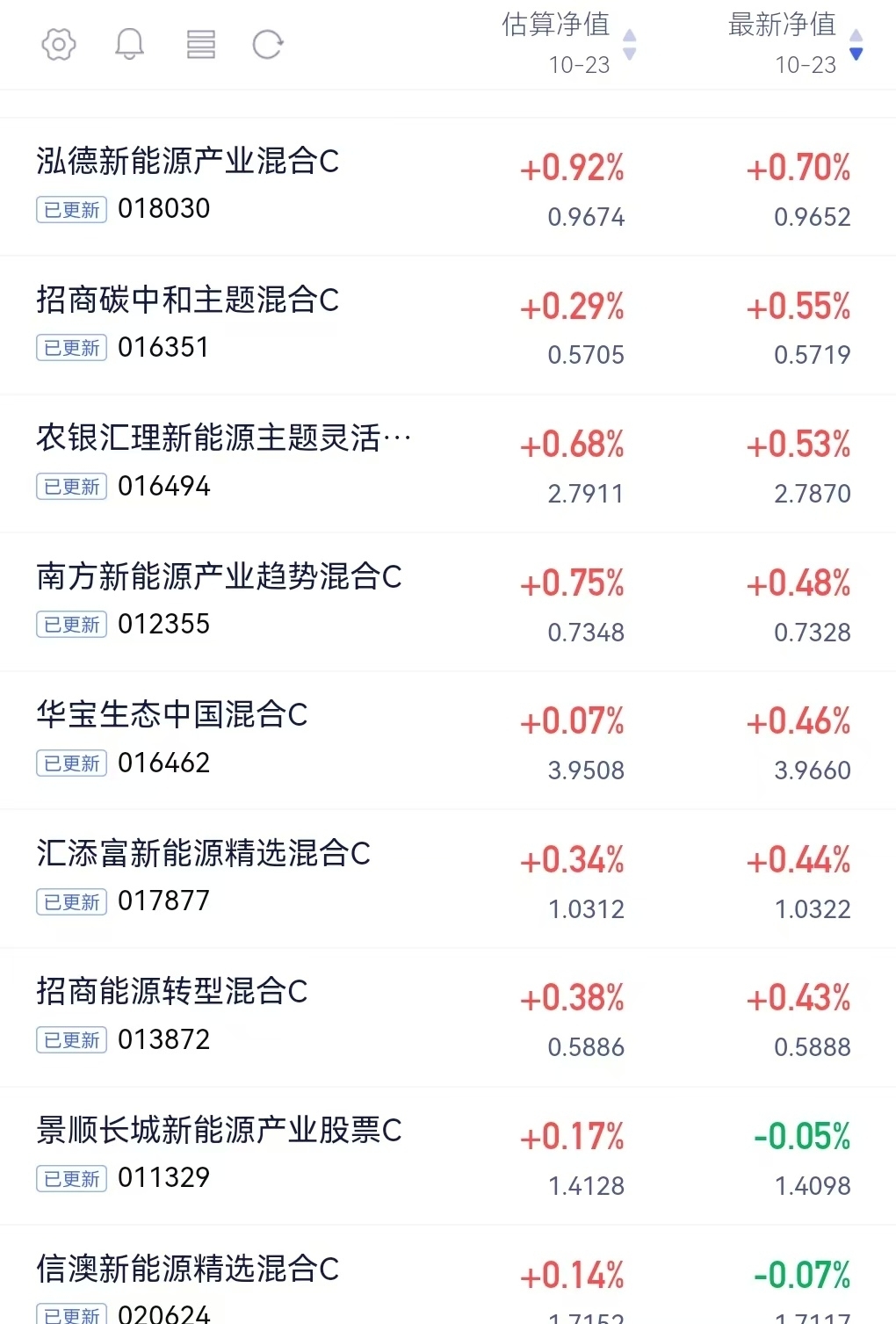This screenshot has width=896, height=1324.
Task: Open fund 南方新能源产业趋势混合C
Action: 219,577
